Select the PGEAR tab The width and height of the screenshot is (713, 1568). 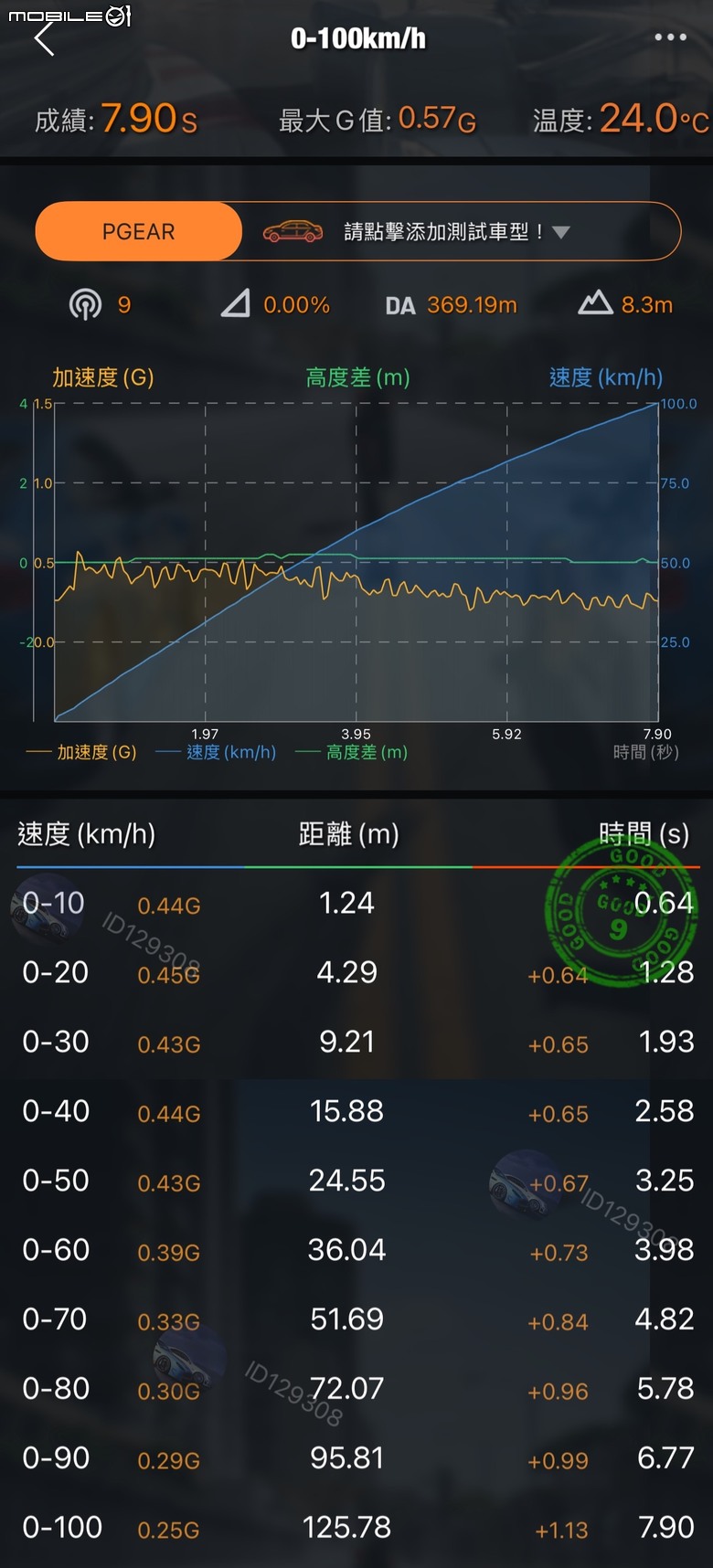(x=137, y=231)
